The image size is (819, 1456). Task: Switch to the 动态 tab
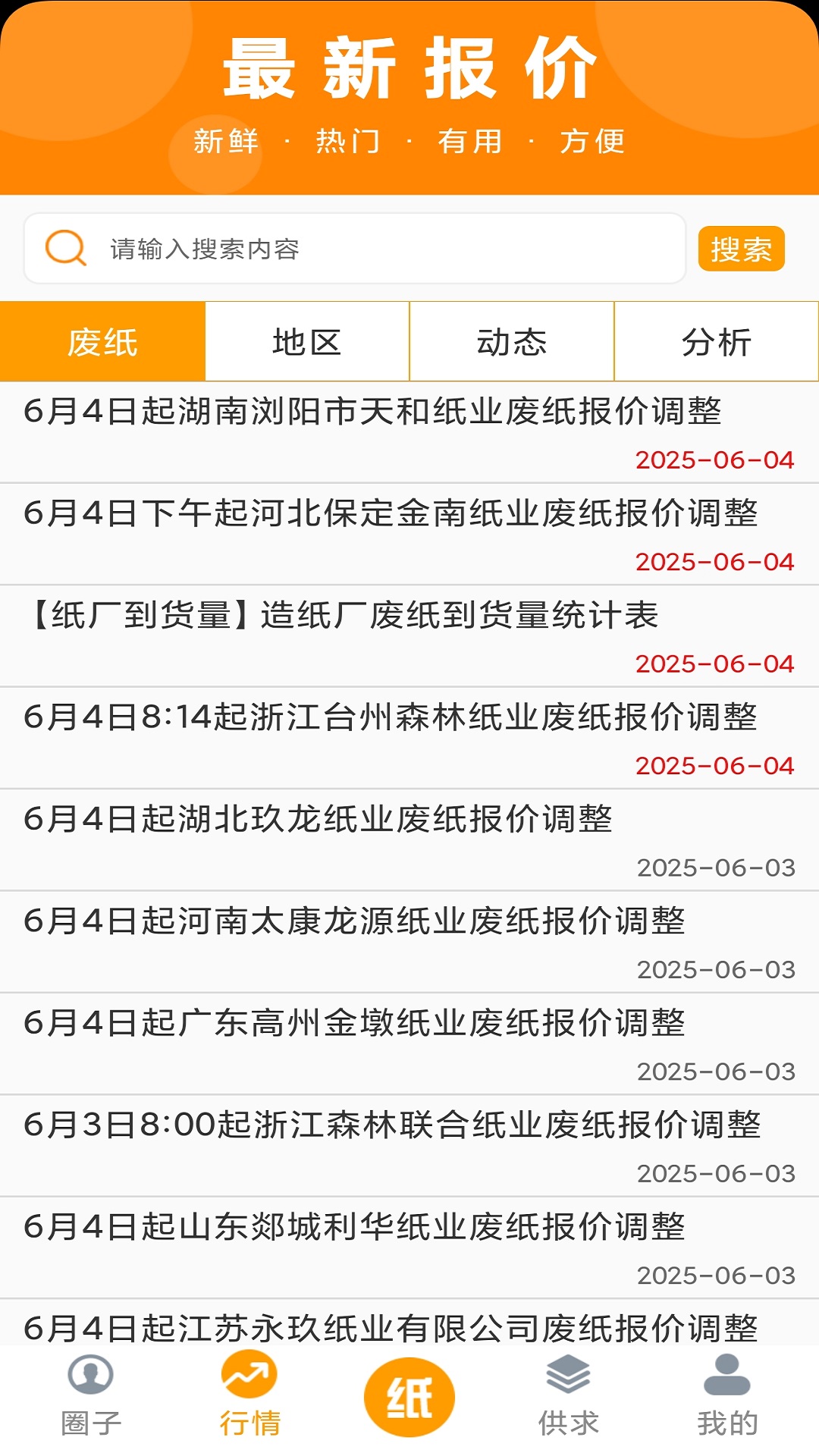(x=512, y=342)
